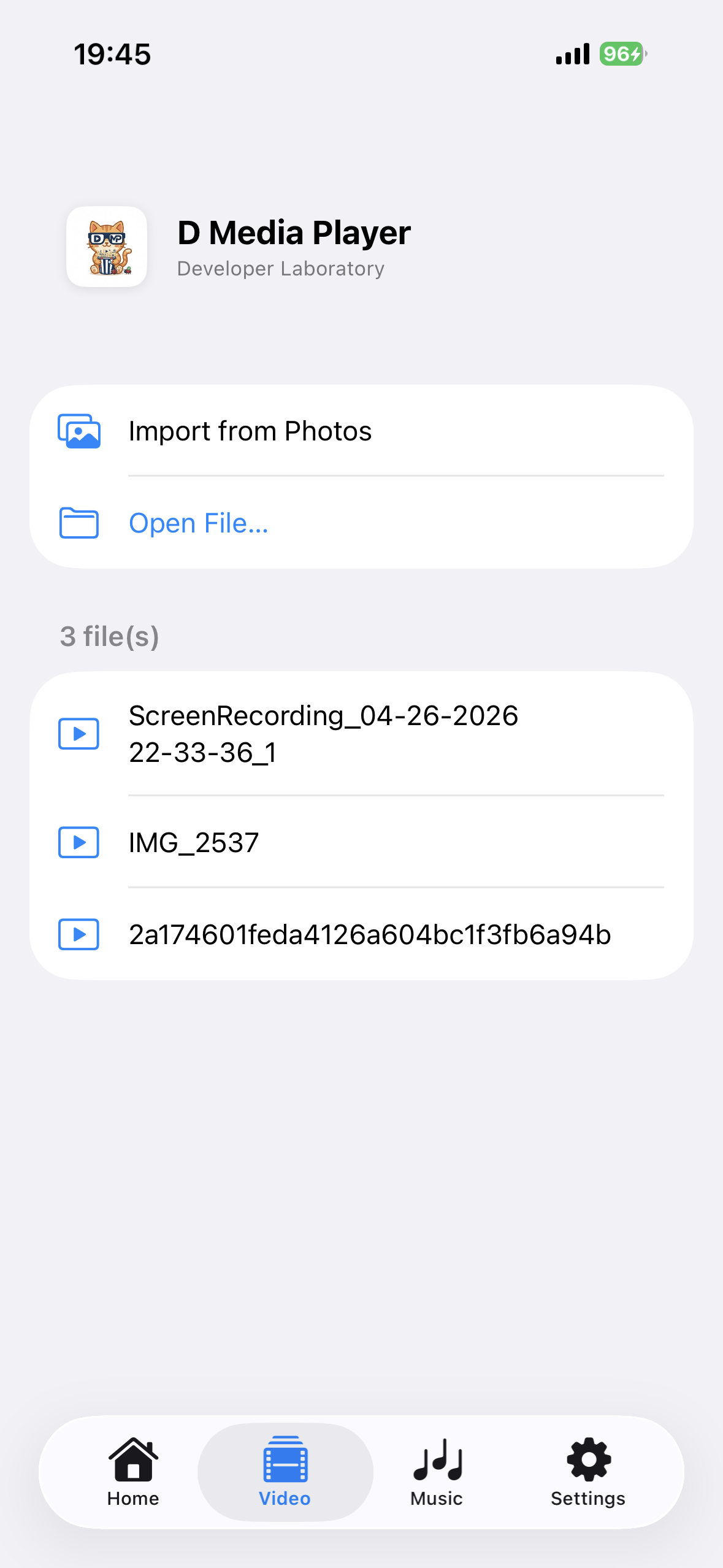Tap the play icon beside IMG_2537
The image size is (723, 1568).
coord(78,842)
